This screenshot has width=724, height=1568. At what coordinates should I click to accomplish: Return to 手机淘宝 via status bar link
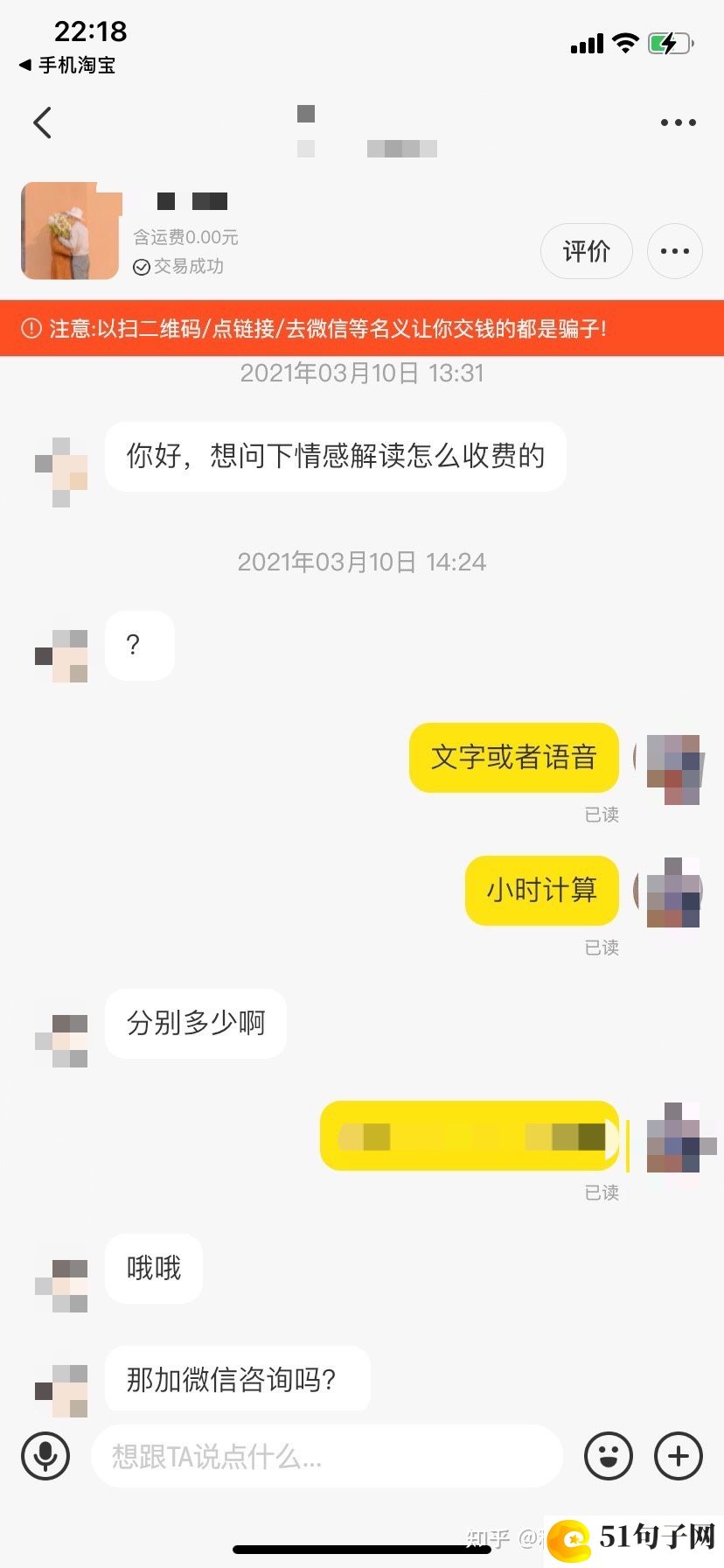67,65
